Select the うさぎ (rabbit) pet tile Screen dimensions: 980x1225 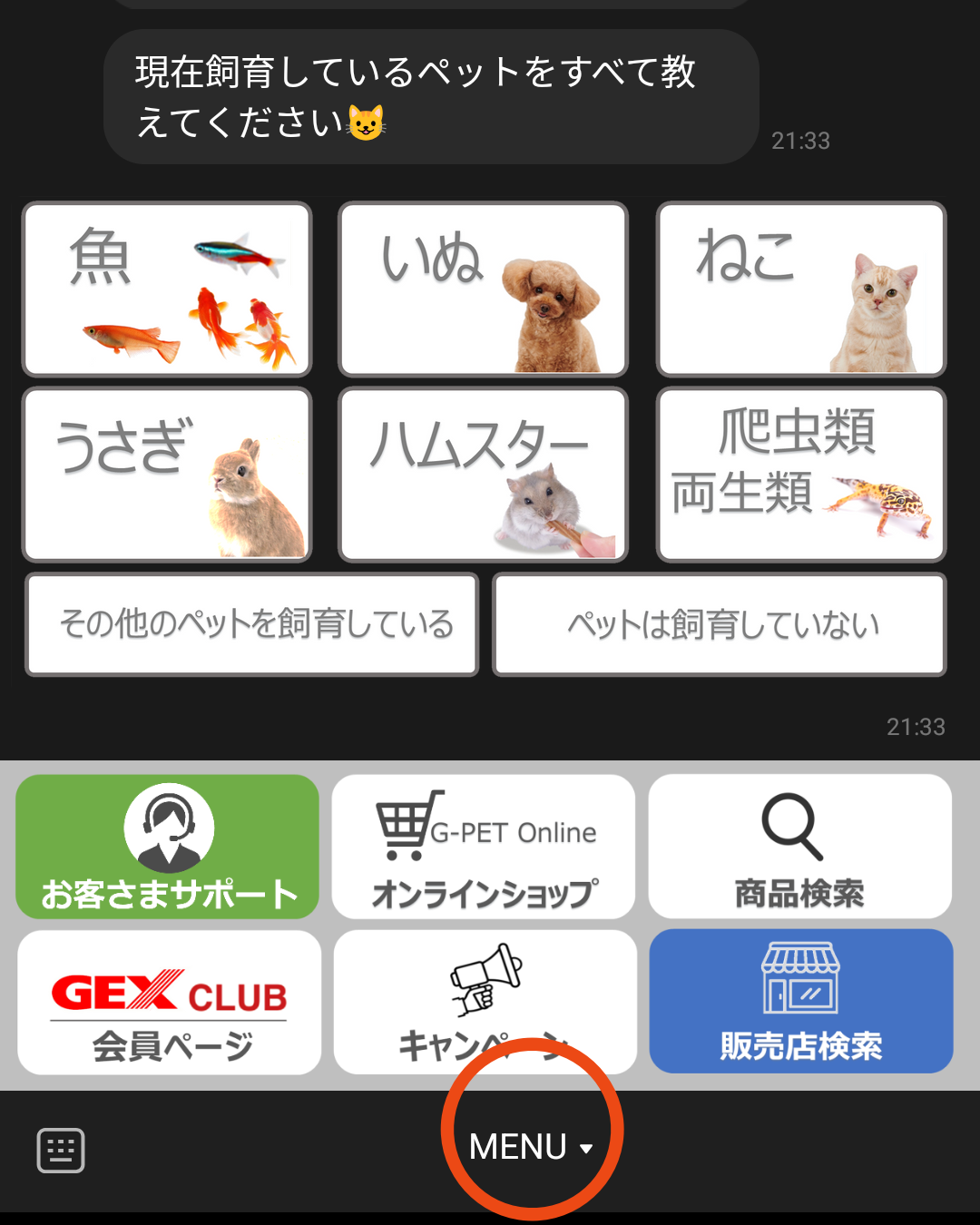(167, 475)
